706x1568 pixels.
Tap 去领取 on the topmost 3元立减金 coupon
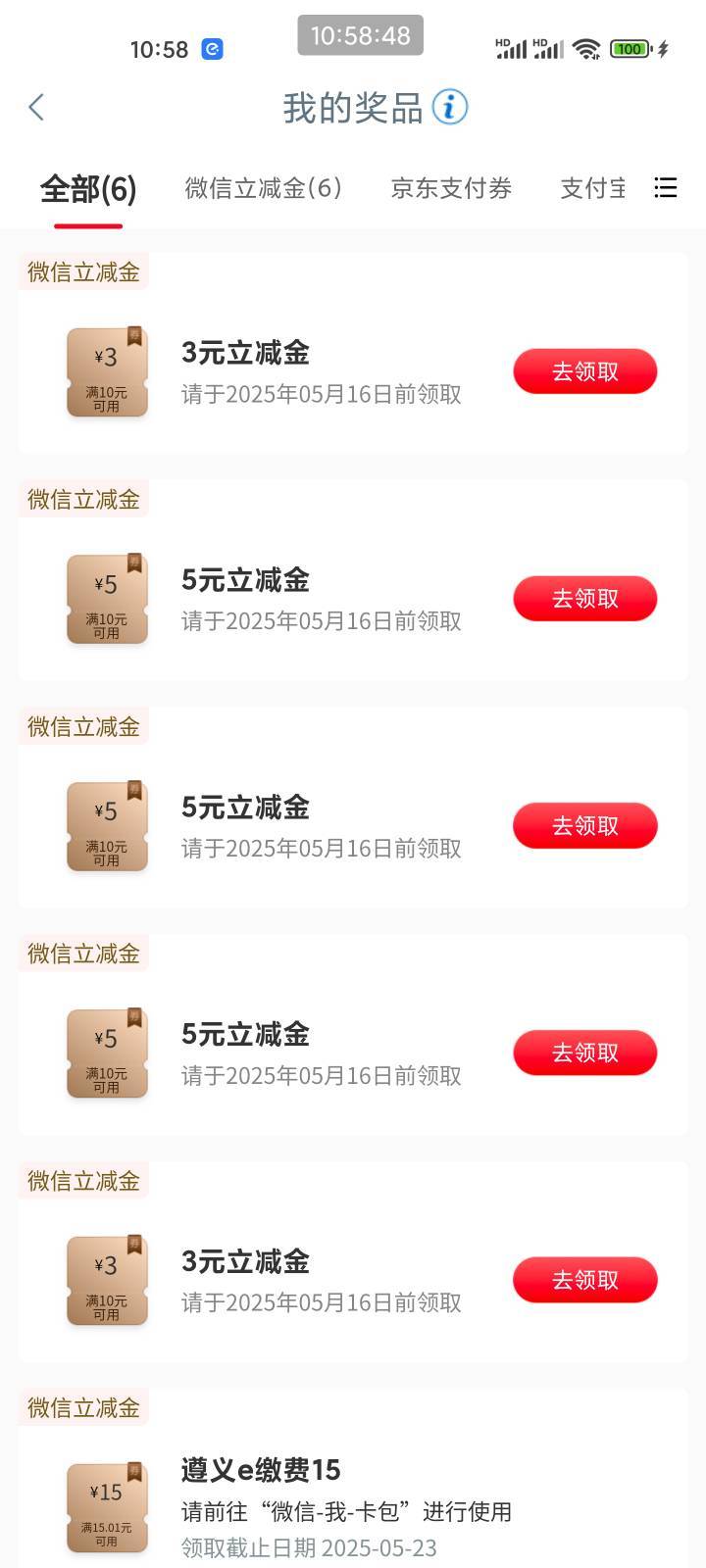(x=585, y=371)
